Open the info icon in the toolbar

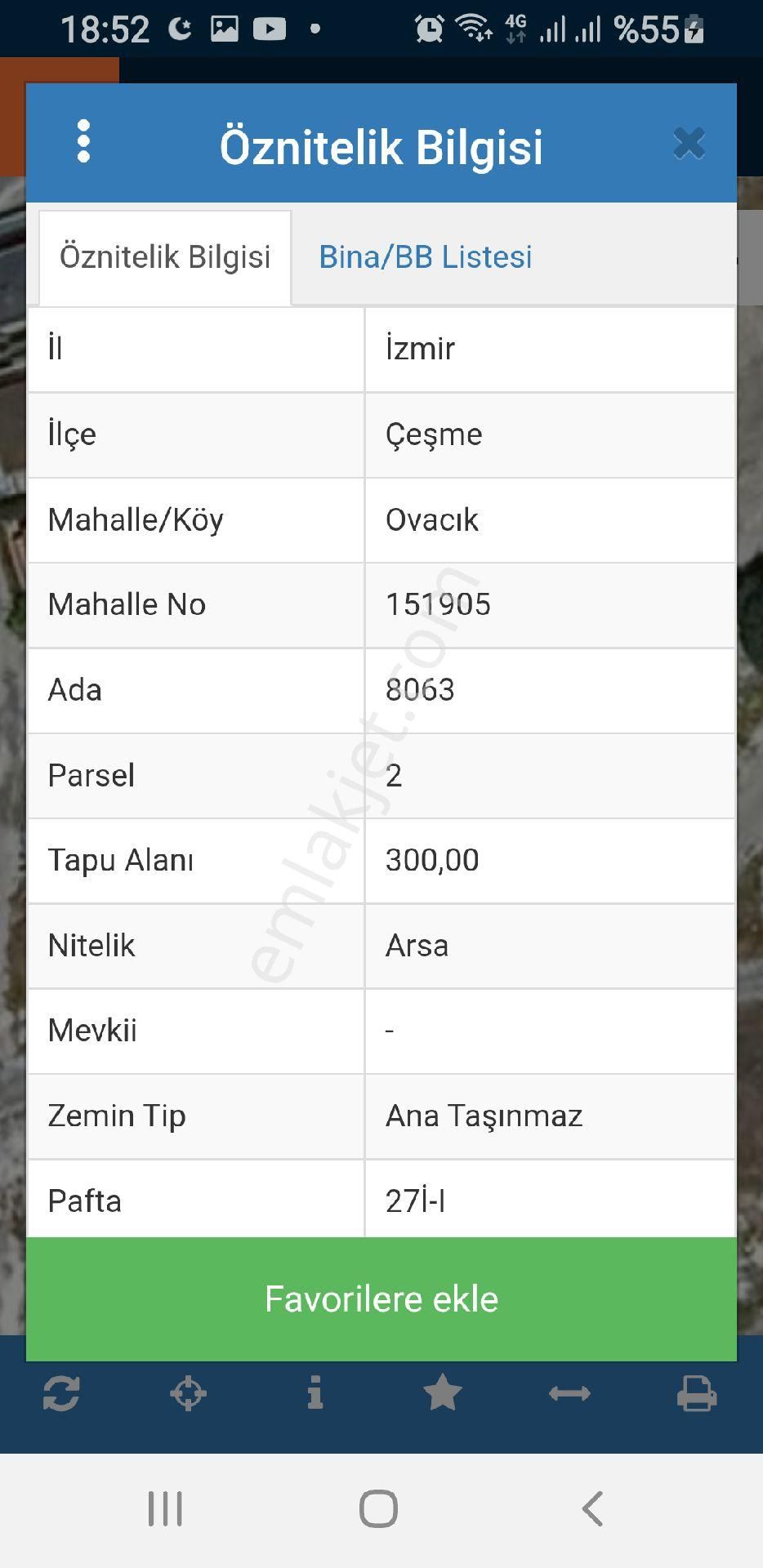pos(315,1393)
